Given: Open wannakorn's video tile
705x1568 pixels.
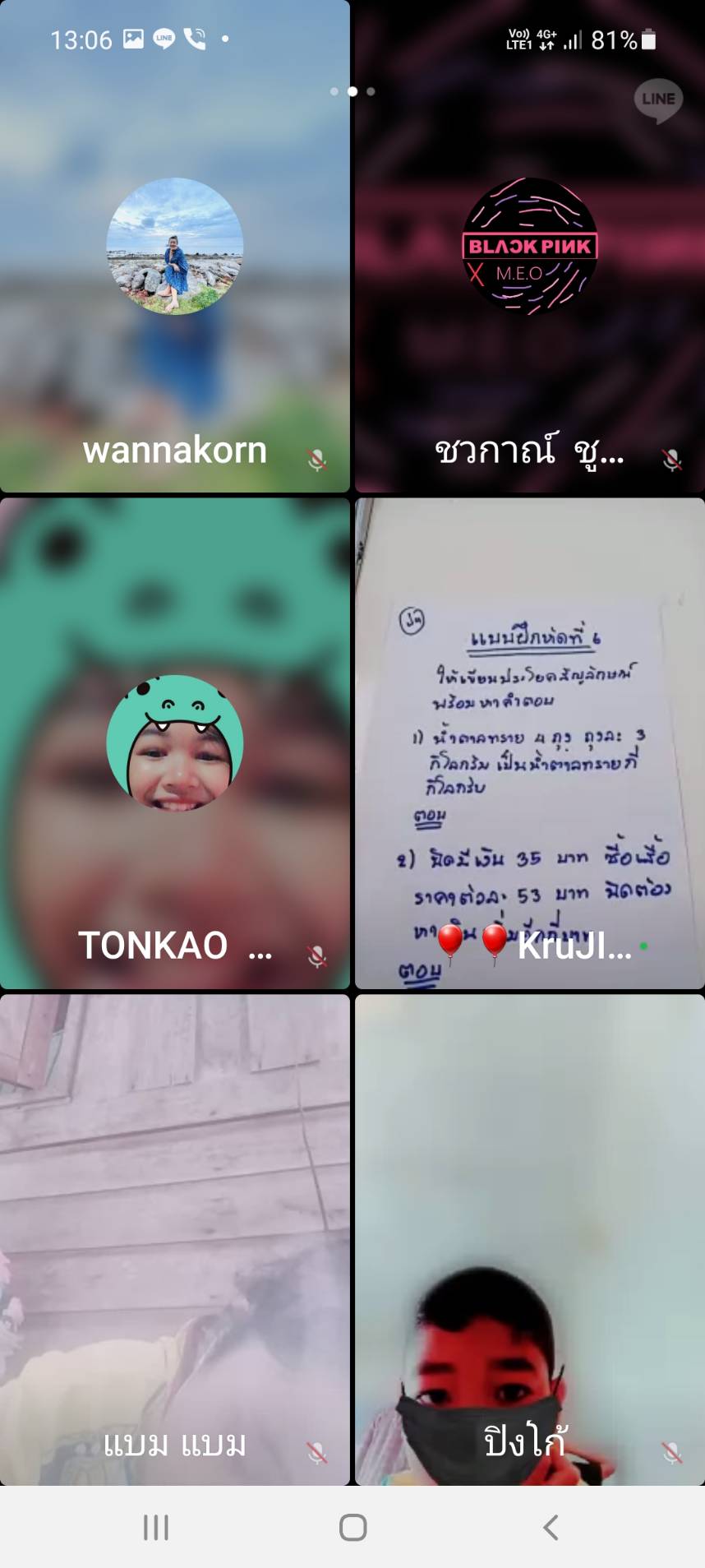Looking at the screenshot, I should pos(174,247).
